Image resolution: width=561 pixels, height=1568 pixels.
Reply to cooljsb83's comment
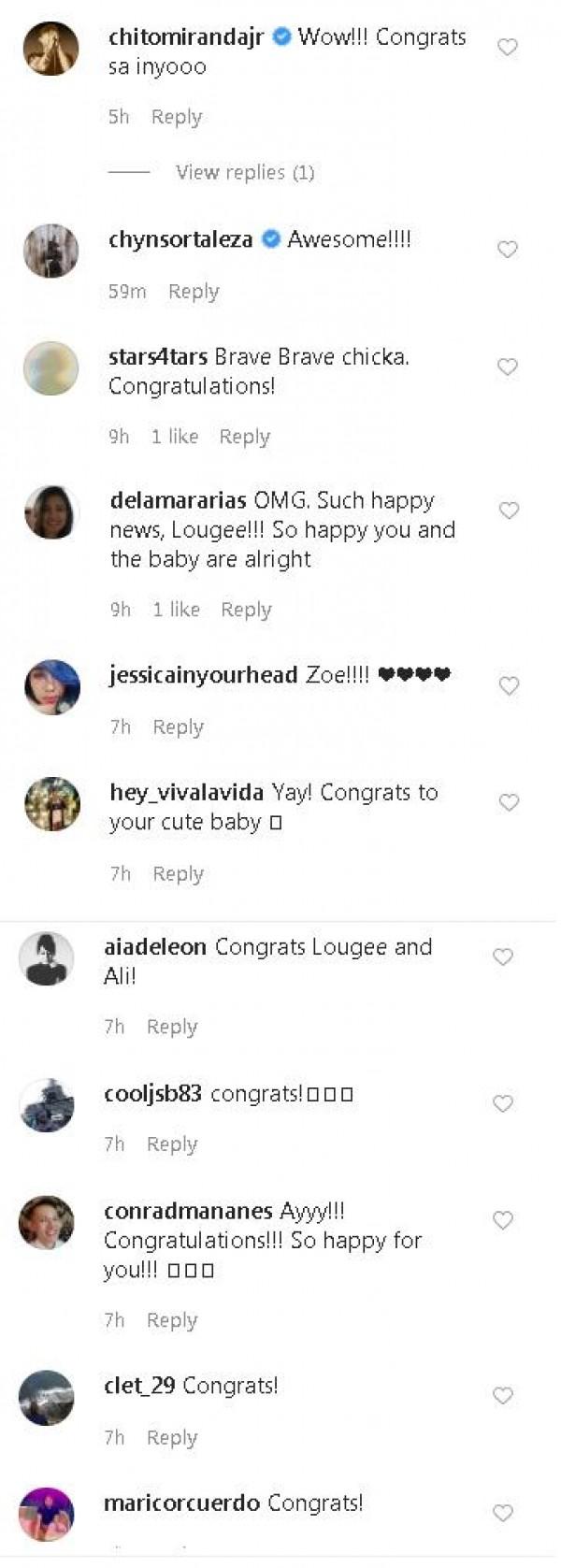[x=172, y=1144]
